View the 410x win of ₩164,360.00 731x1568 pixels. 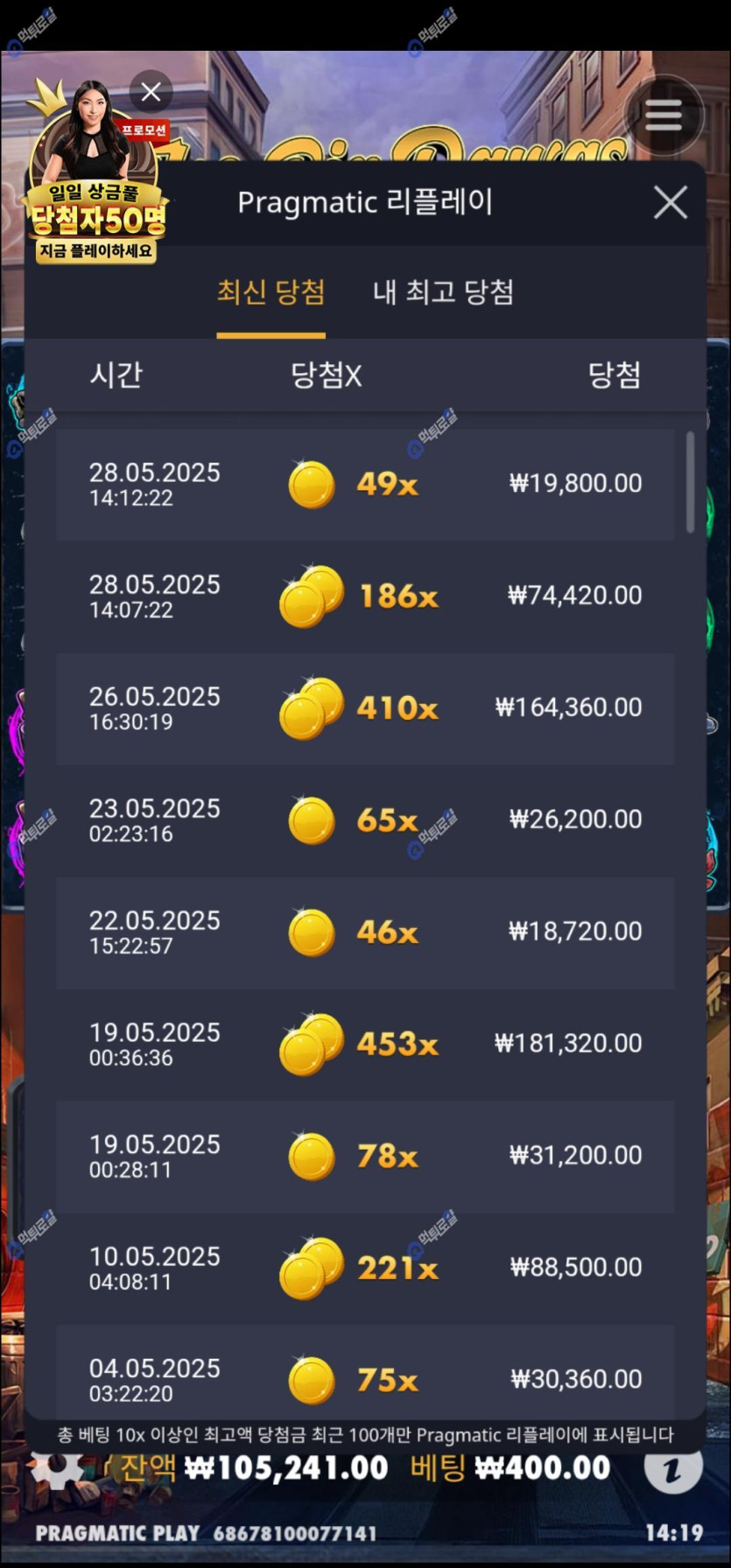(x=365, y=708)
